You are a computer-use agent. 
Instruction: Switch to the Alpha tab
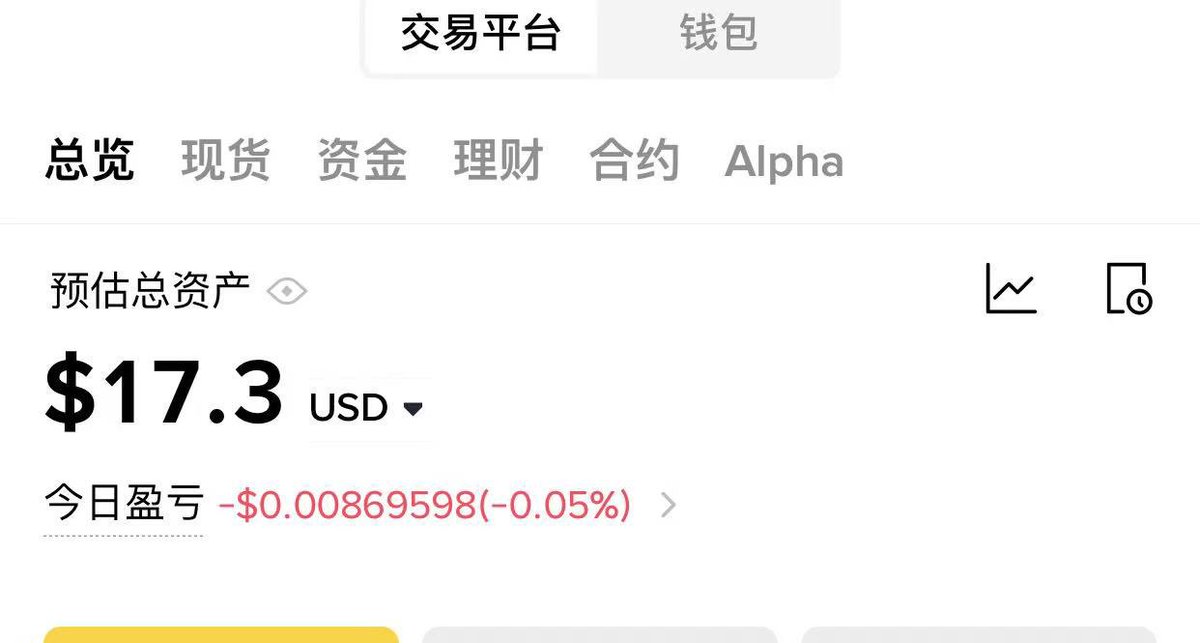pyautogui.click(x=784, y=161)
